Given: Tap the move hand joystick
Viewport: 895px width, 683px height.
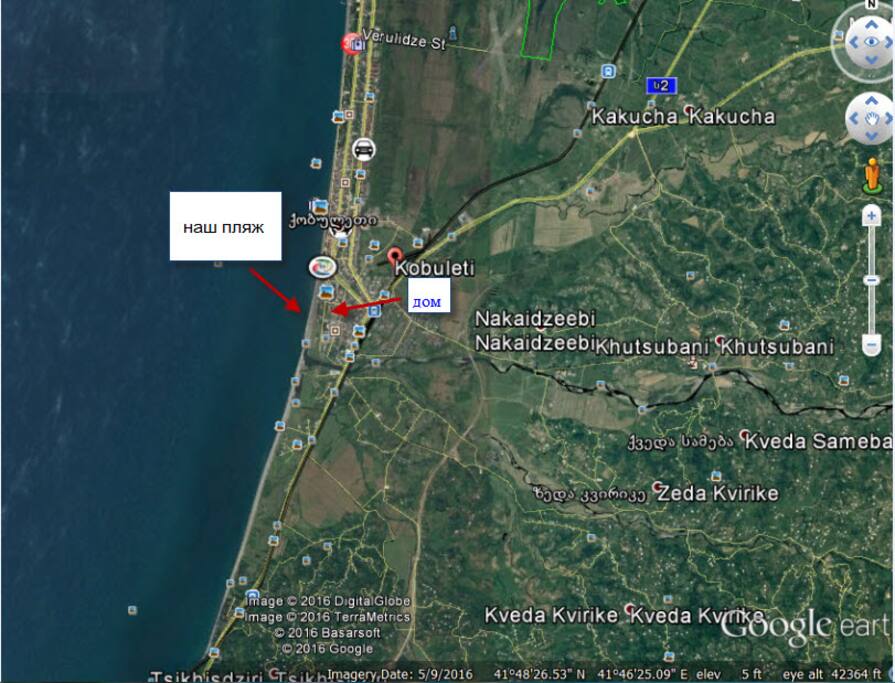Looking at the screenshot, I should point(868,120).
